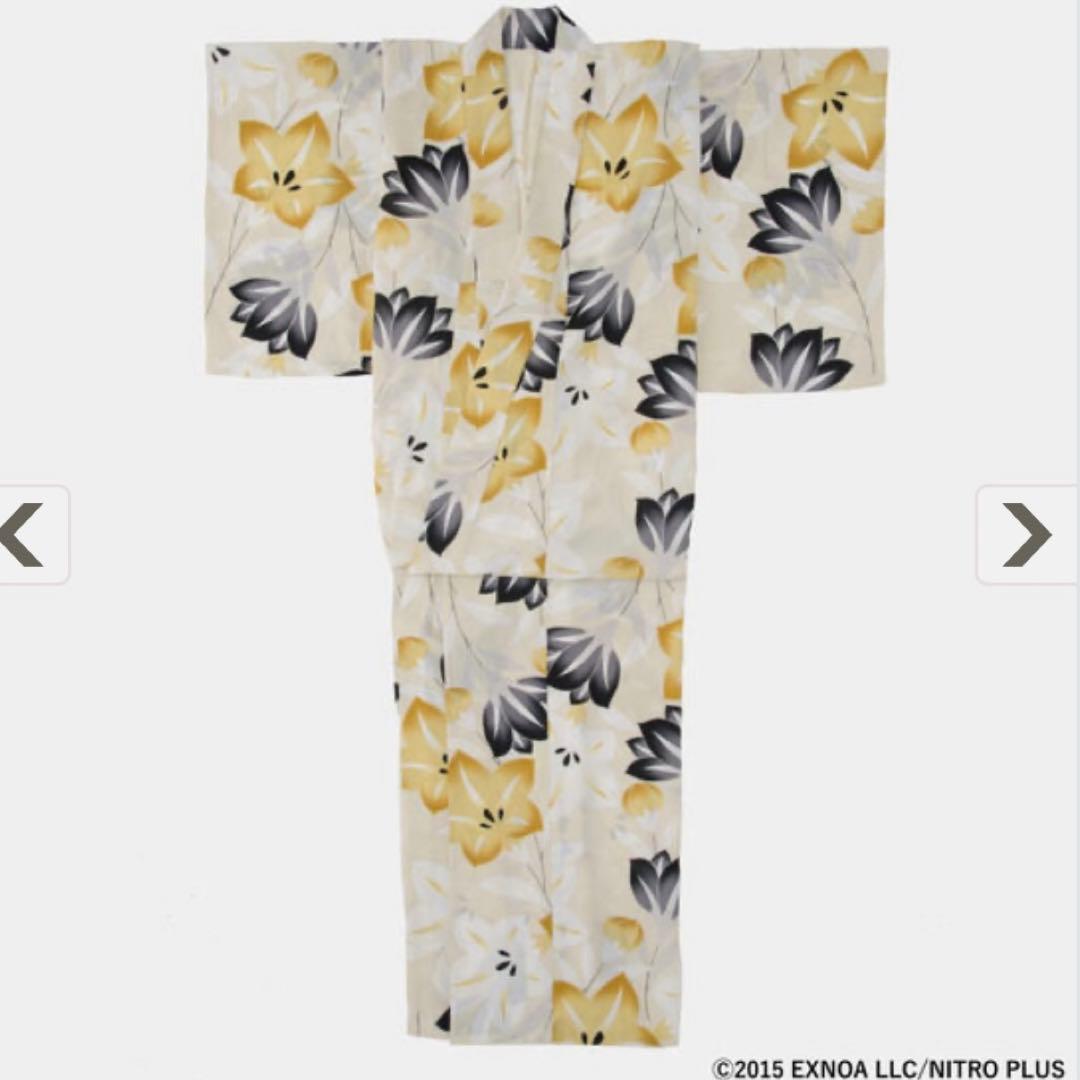Go to the previous product image
The image size is (1080, 1080).
(28, 535)
